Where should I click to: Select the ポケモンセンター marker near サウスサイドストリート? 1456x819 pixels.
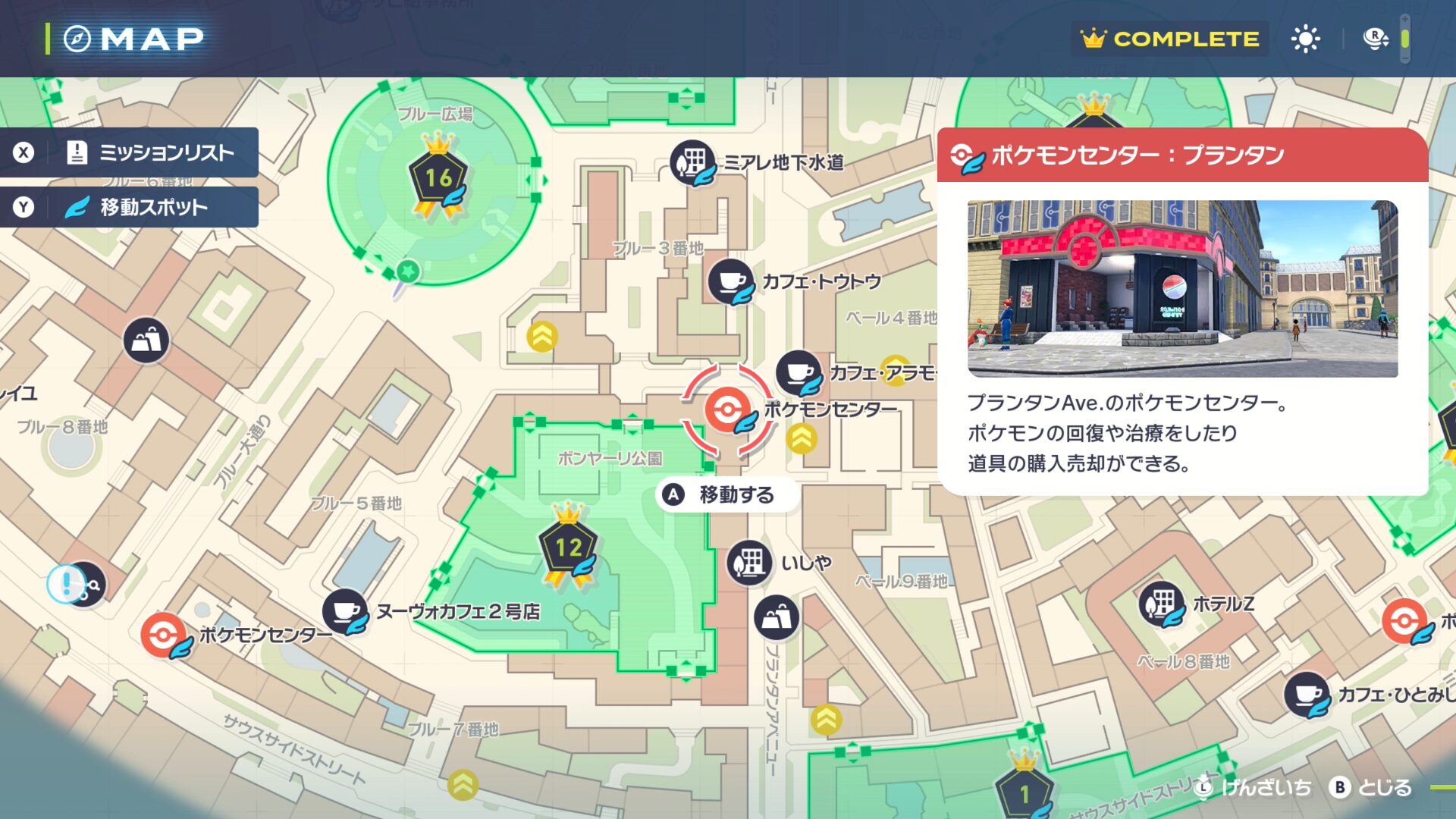163,635
